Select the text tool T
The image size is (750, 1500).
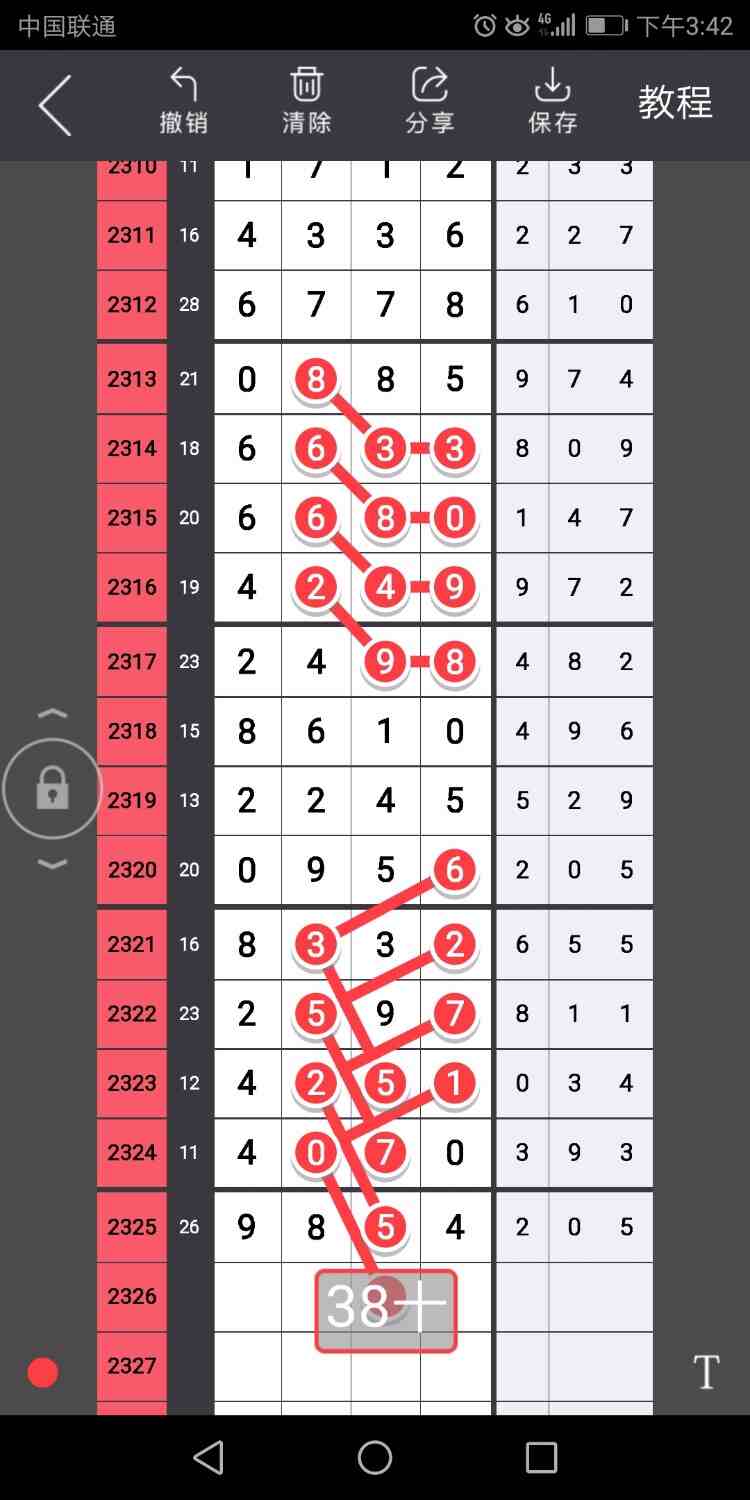[706, 1372]
